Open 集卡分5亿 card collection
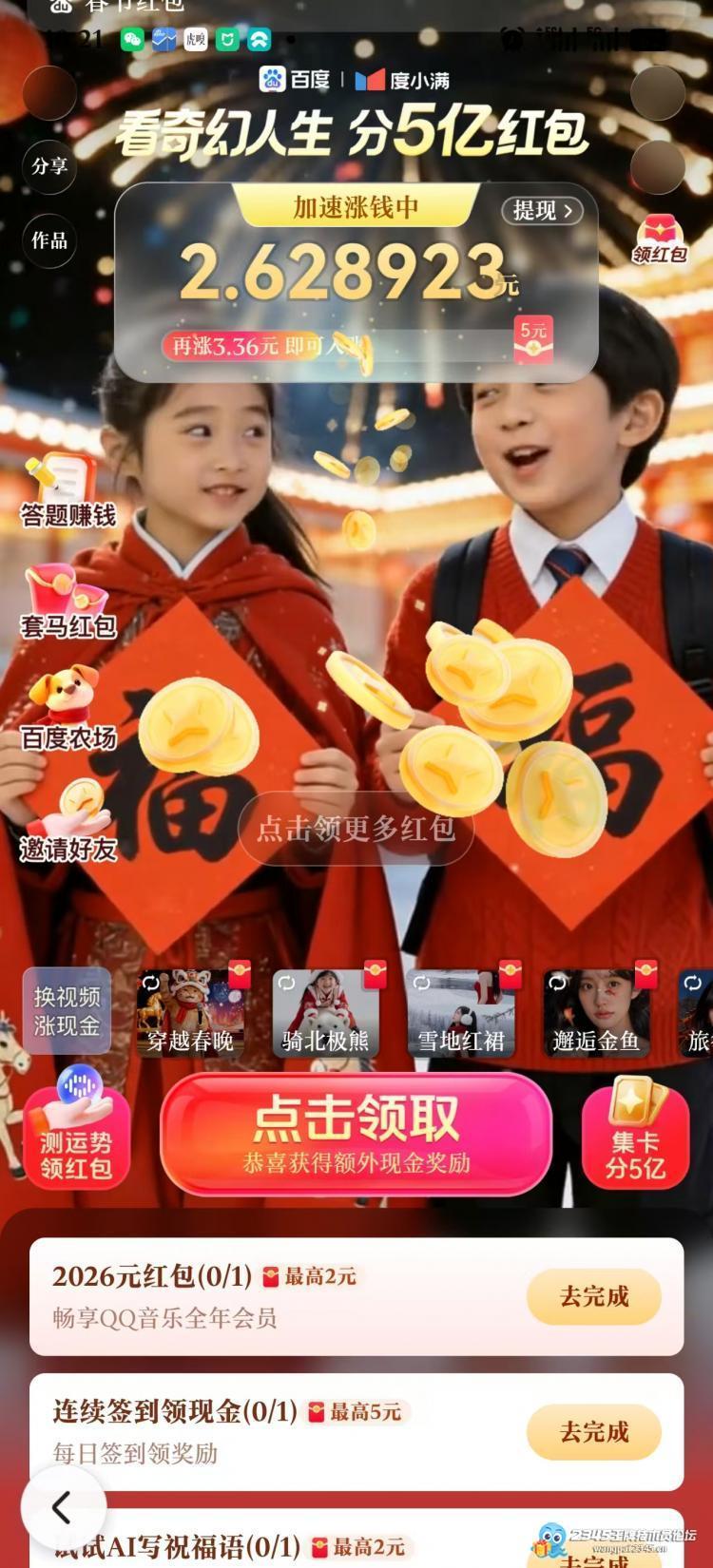Viewport: 713px width, 1568px height. (x=635, y=1137)
